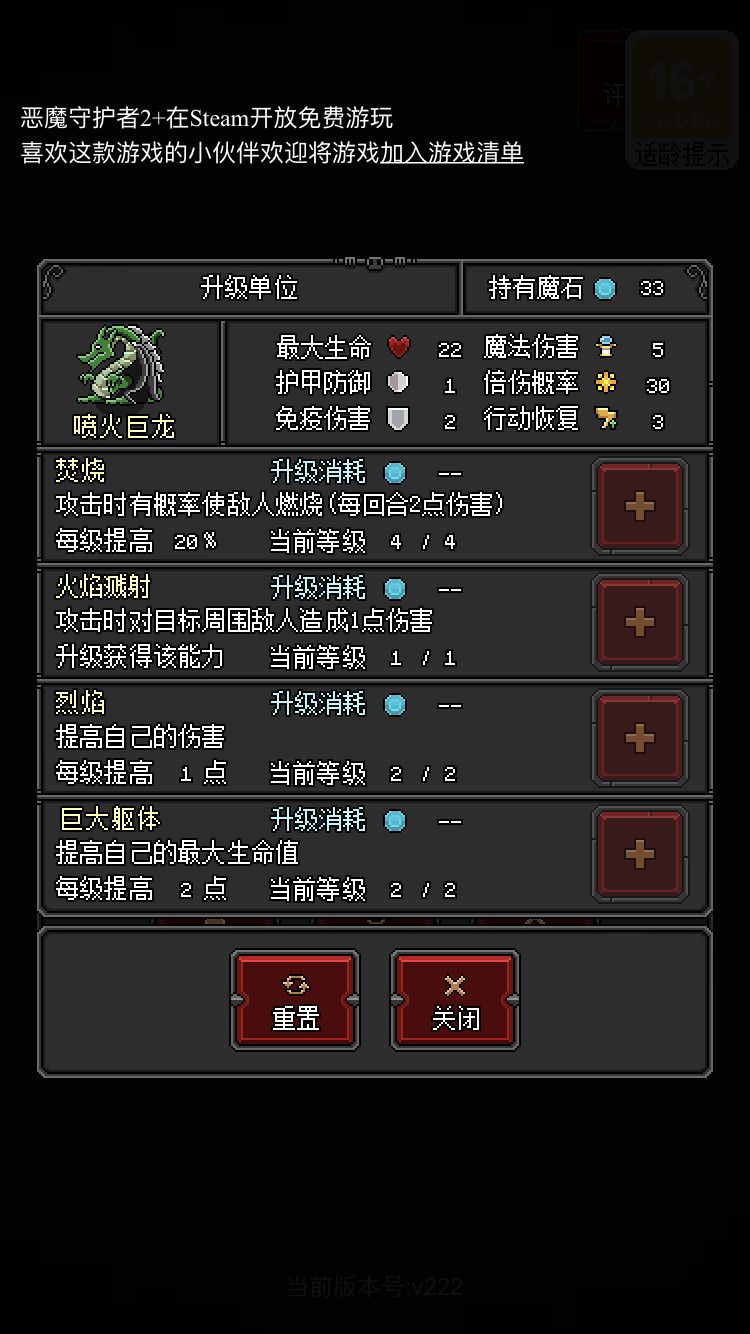Upgrade the 烈焰 skill with the plus button
This screenshot has height=1334, width=750.
(x=640, y=738)
